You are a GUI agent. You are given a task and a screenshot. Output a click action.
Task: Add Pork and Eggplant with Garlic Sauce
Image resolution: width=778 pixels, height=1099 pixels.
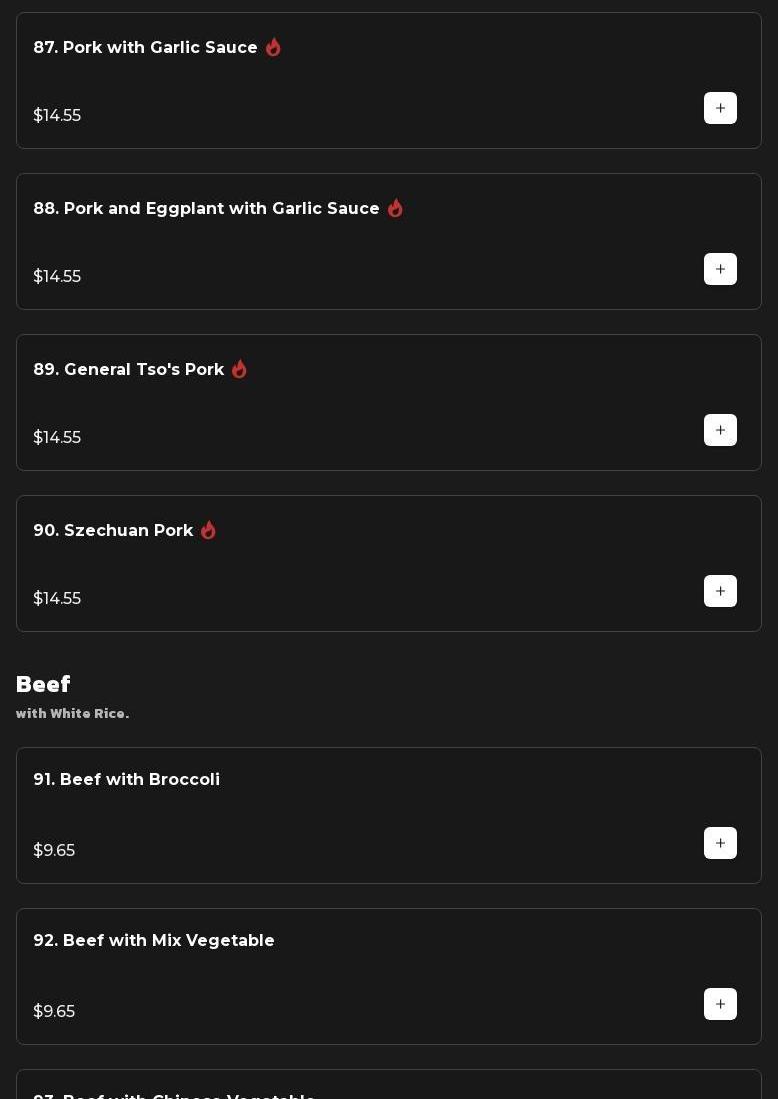[720, 269]
